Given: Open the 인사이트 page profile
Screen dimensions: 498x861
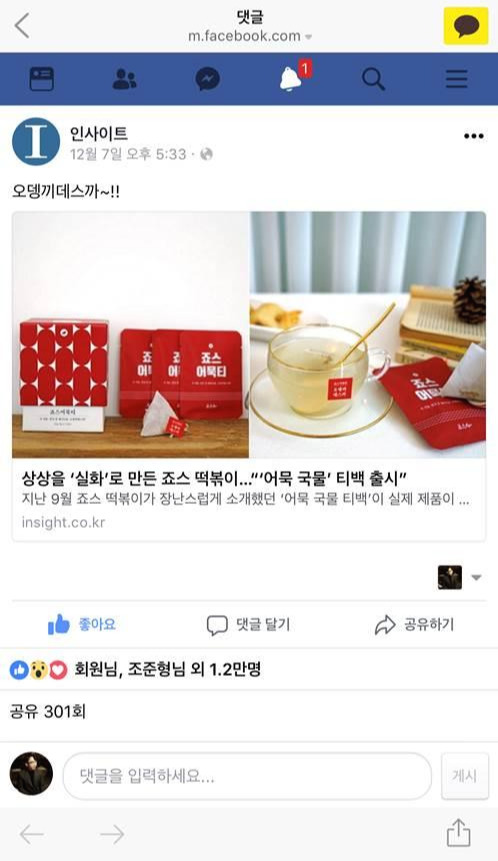Looking at the screenshot, I should point(99,133).
